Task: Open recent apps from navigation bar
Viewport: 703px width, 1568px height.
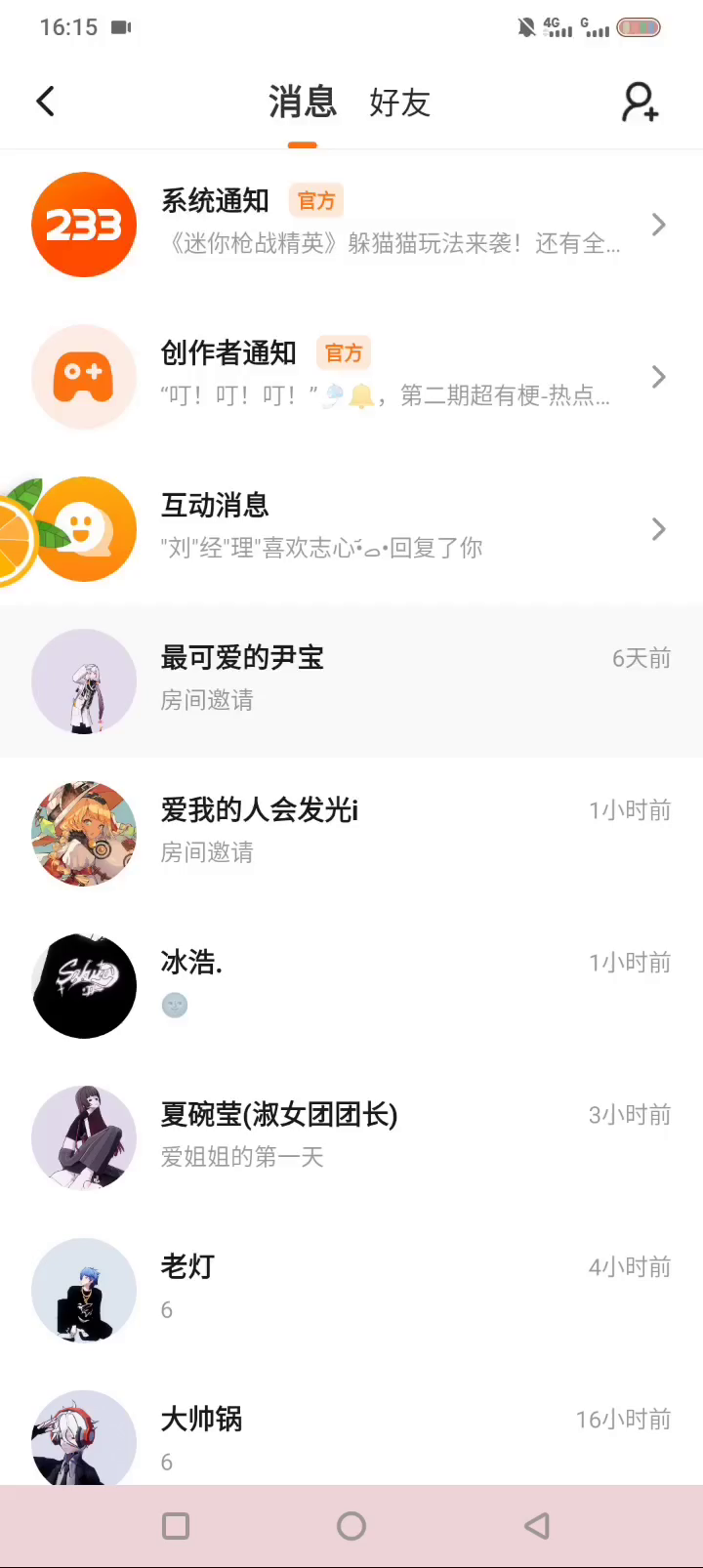Action: (176, 1526)
